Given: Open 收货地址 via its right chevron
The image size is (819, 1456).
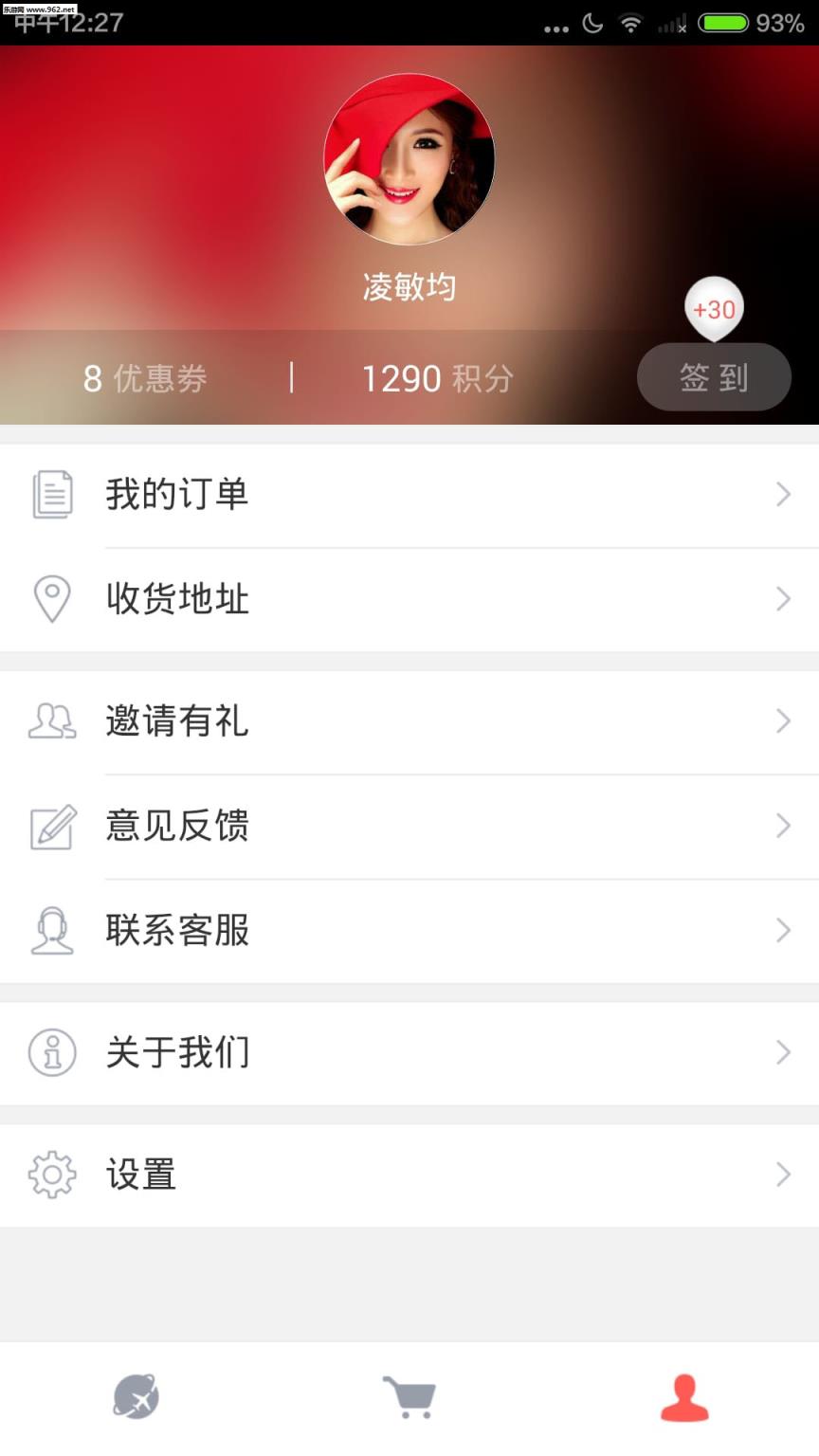Looking at the screenshot, I should pyautogui.click(x=781, y=598).
